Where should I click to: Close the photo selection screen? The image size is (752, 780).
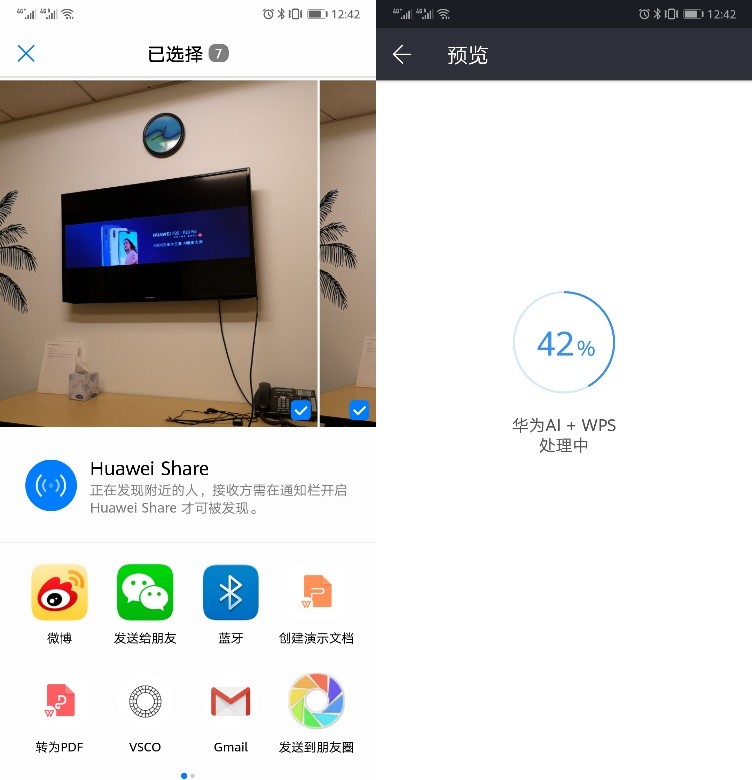[26, 54]
